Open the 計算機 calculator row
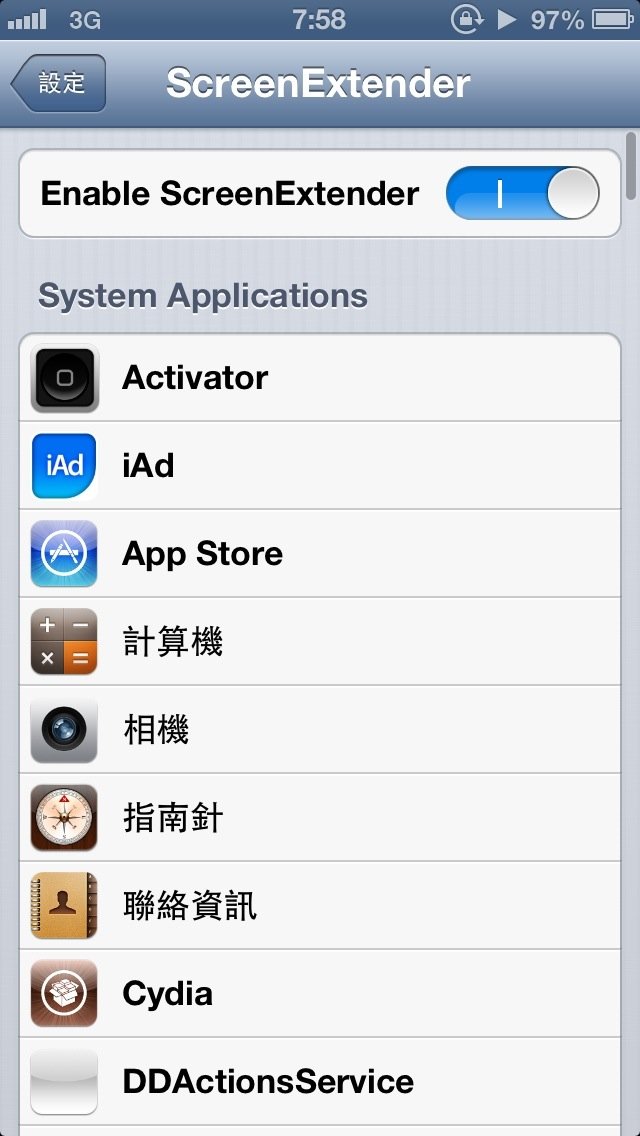640x1136 pixels. pyautogui.click(x=320, y=642)
